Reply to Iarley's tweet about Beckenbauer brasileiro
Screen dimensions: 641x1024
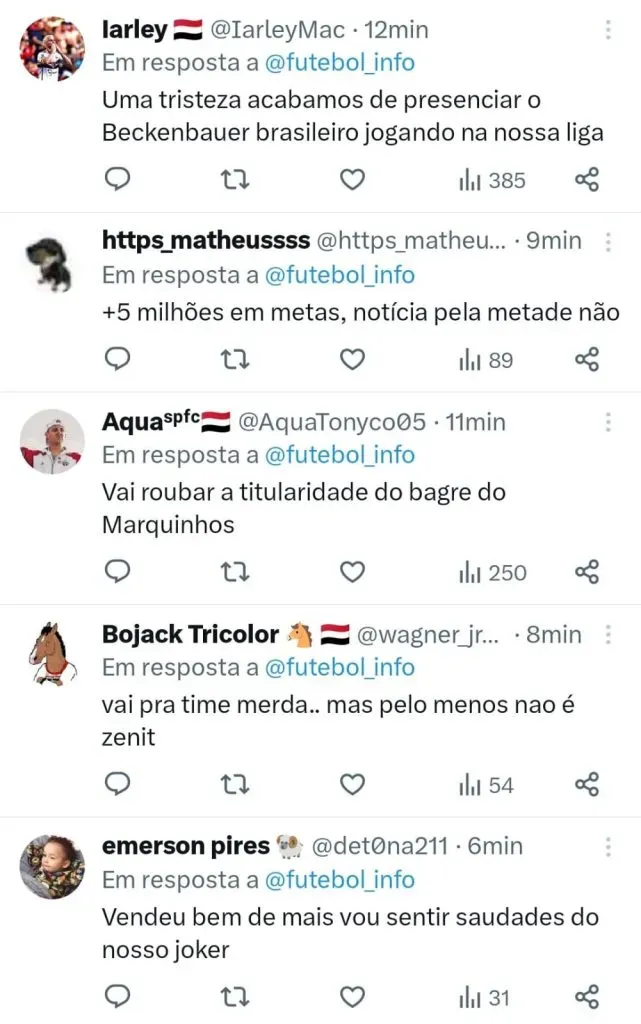pos(118,179)
